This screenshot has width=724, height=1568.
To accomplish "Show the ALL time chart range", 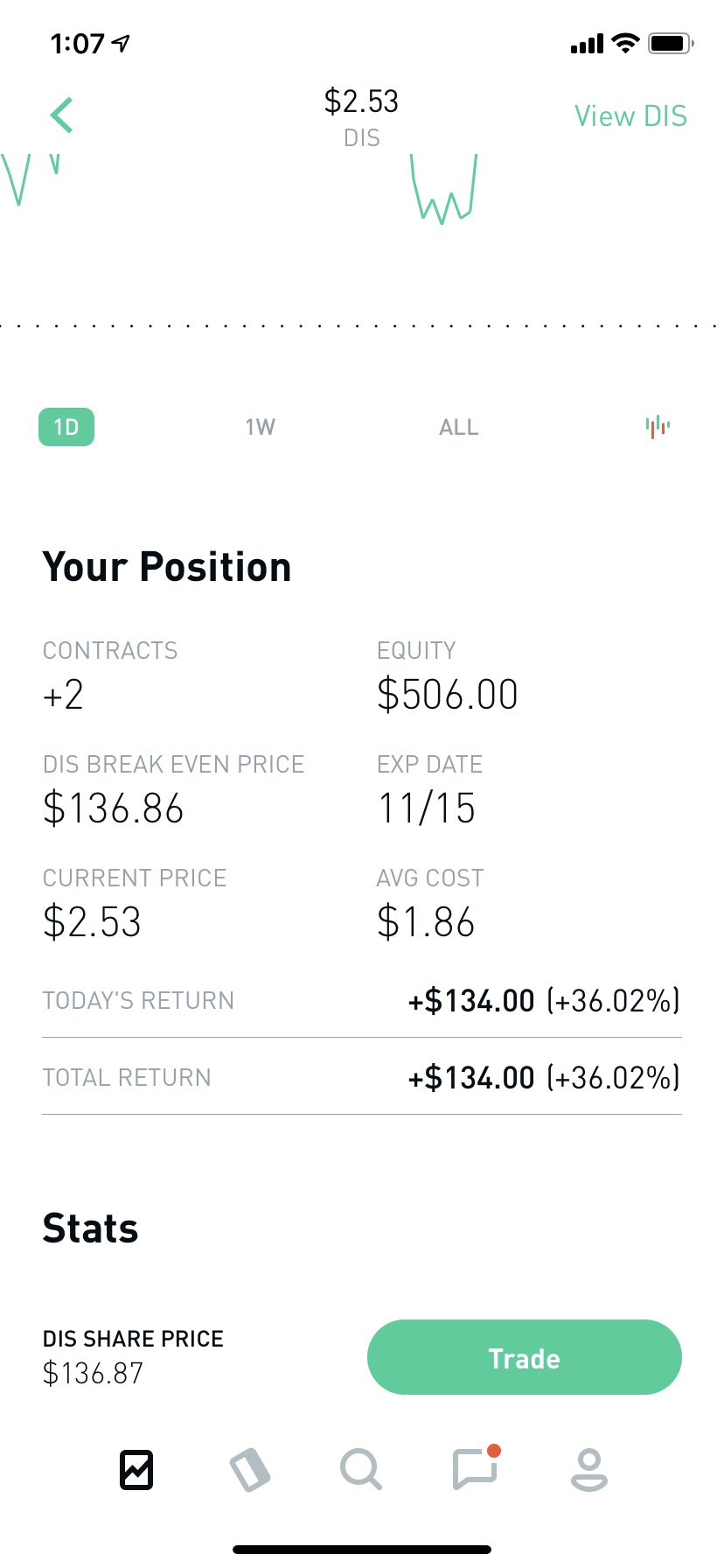I will [x=459, y=427].
